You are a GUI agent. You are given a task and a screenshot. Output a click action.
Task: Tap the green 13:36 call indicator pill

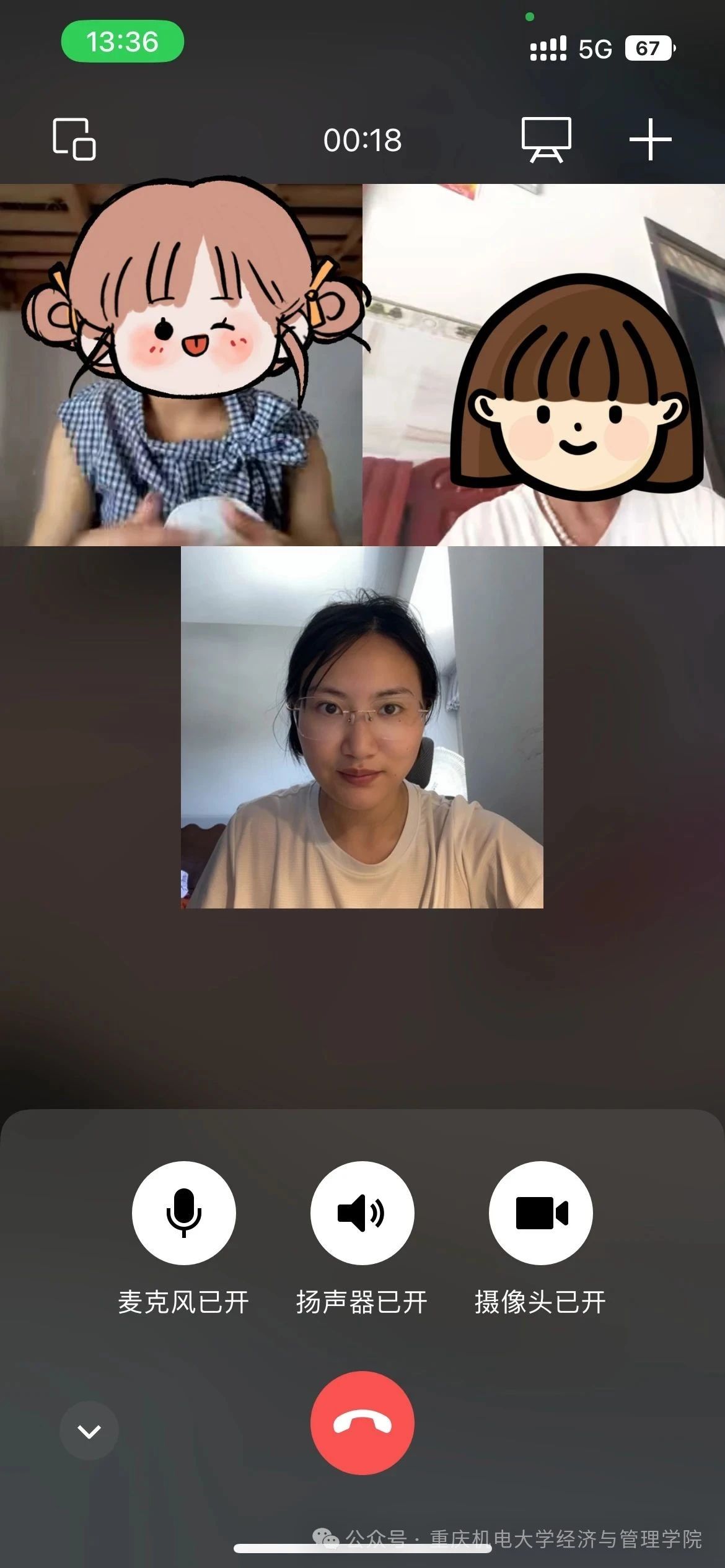(x=122, y=41)
